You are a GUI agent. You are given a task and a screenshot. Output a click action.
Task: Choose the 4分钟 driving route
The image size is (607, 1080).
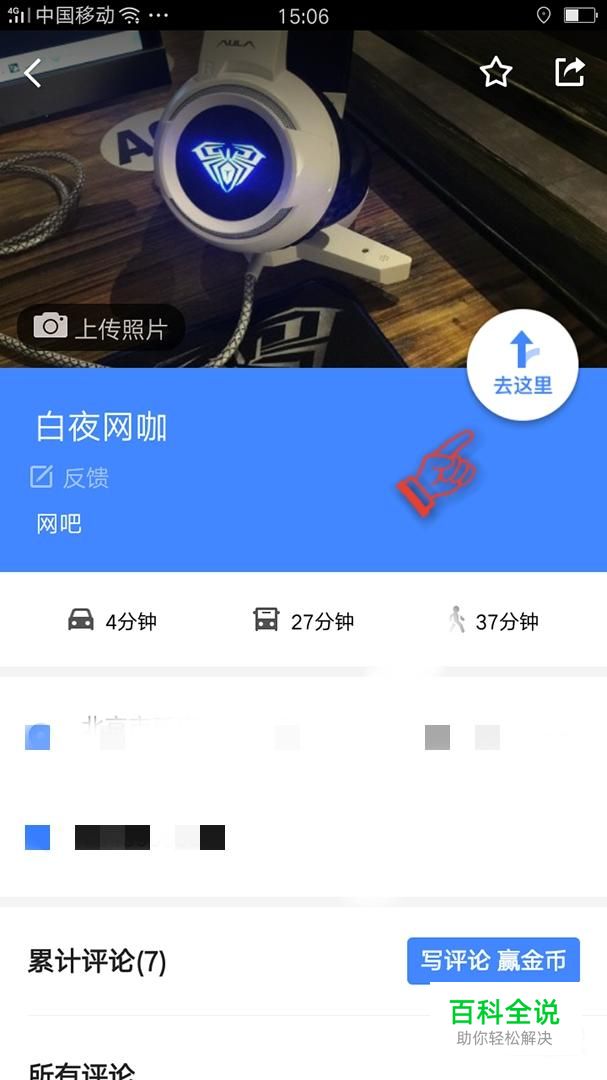coord(112,621)
